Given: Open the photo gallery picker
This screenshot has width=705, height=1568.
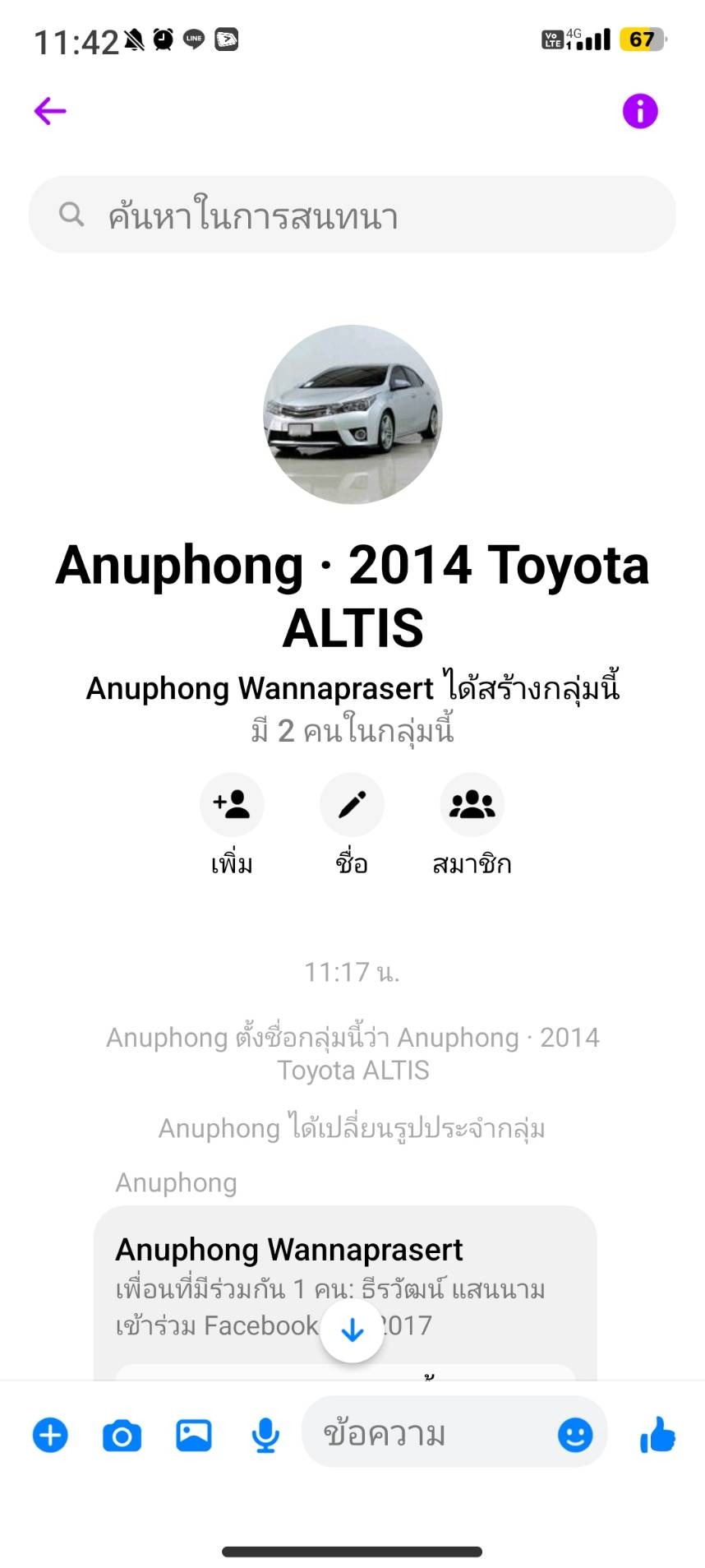Looking at the screenshot, I should 194,1436.
